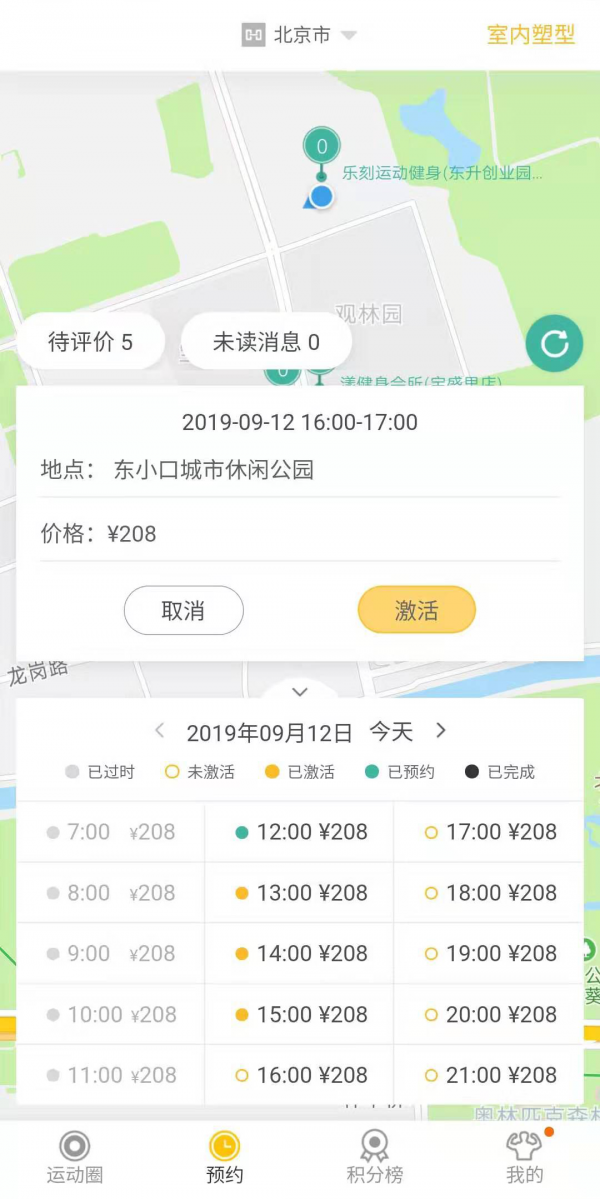Choose the 17:00 ¥208 time slot
The width and height of the screenshot is (600, 1199).
coord(489,832)
